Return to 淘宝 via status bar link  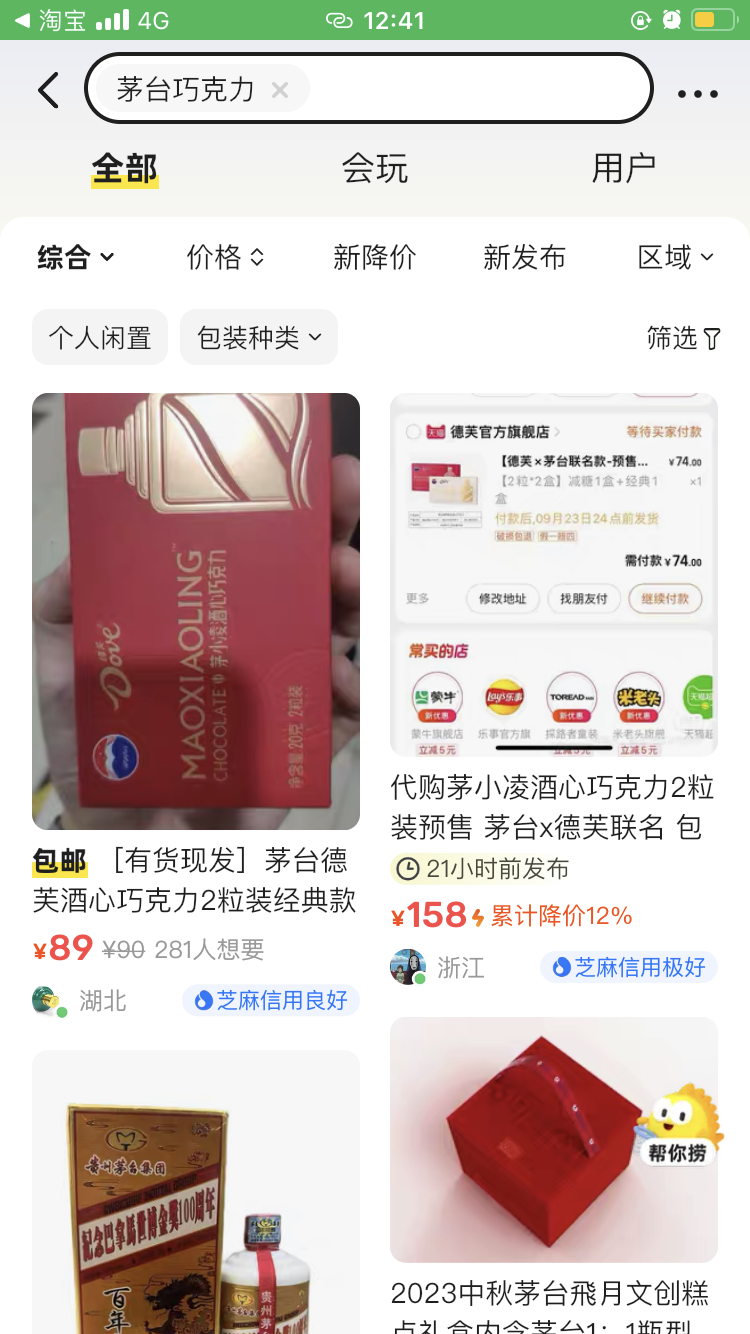50,20
